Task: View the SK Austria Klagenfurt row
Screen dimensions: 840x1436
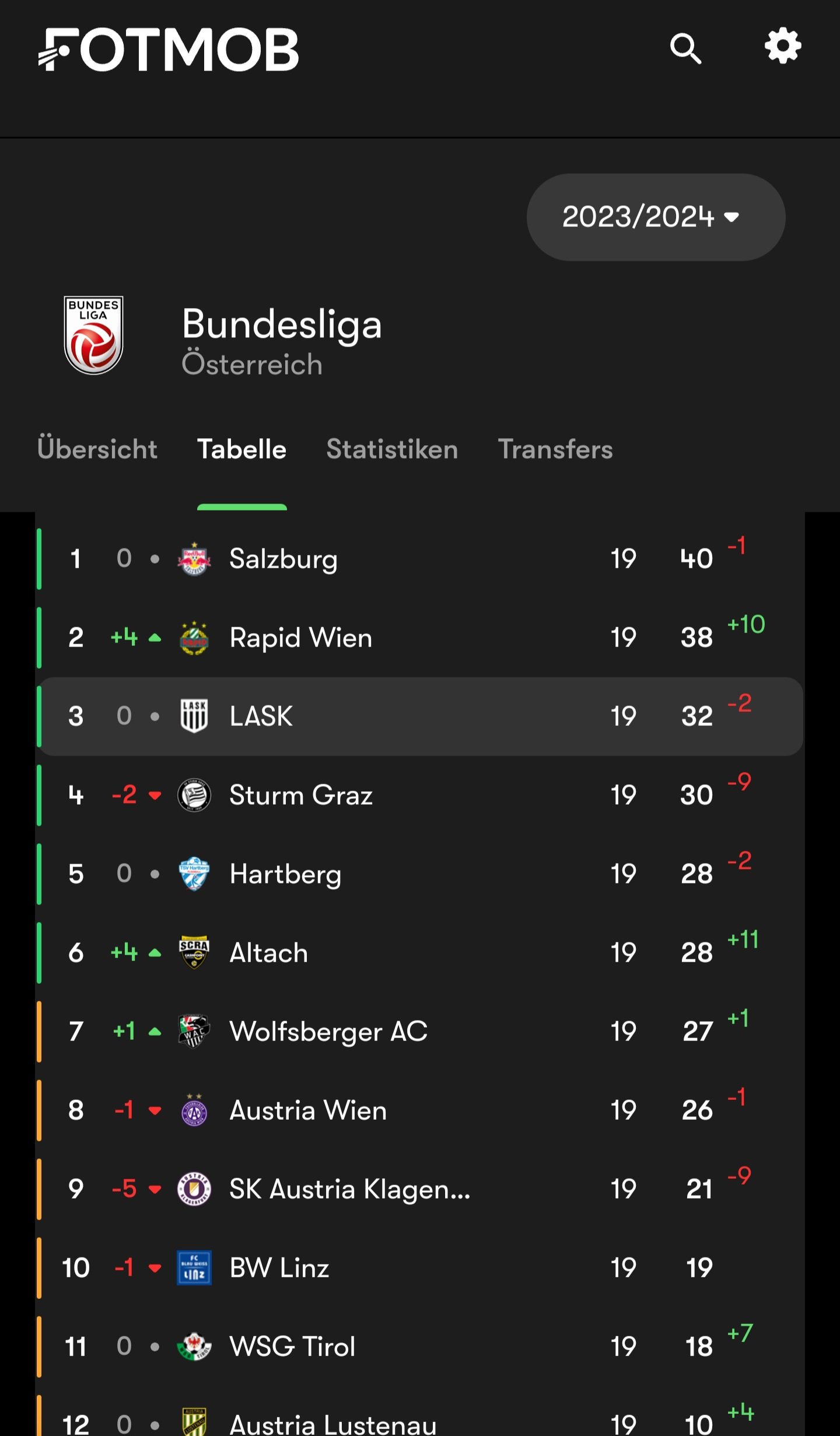Action: click(420, 1189)
